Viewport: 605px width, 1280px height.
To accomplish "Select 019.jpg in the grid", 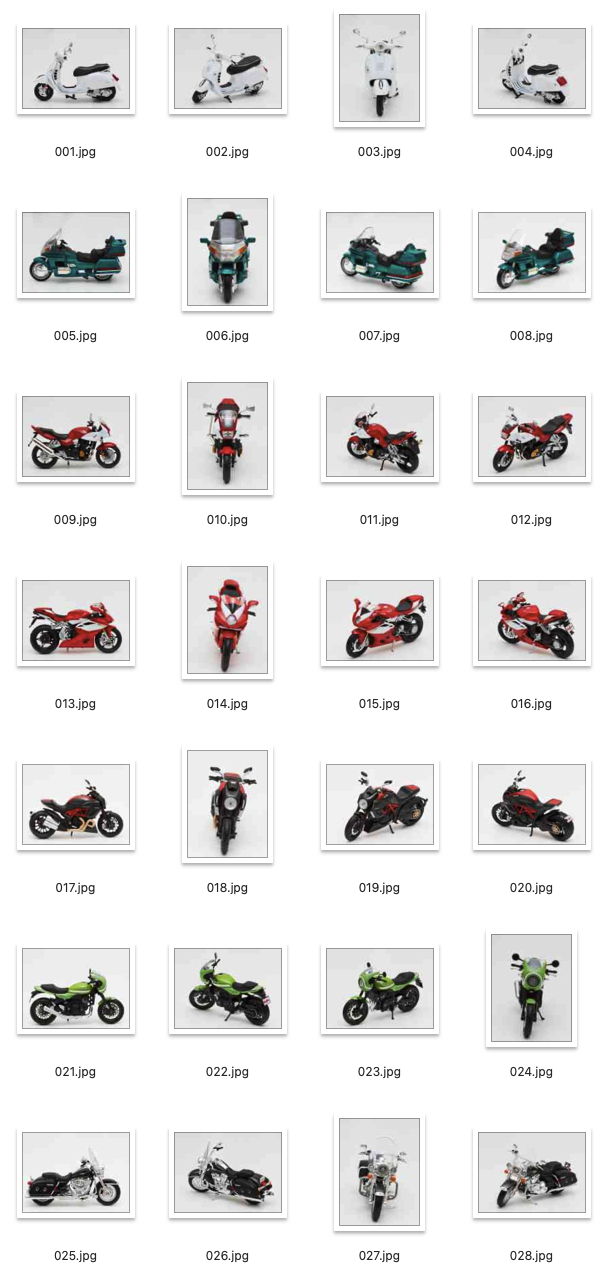I will click(379, 805).
